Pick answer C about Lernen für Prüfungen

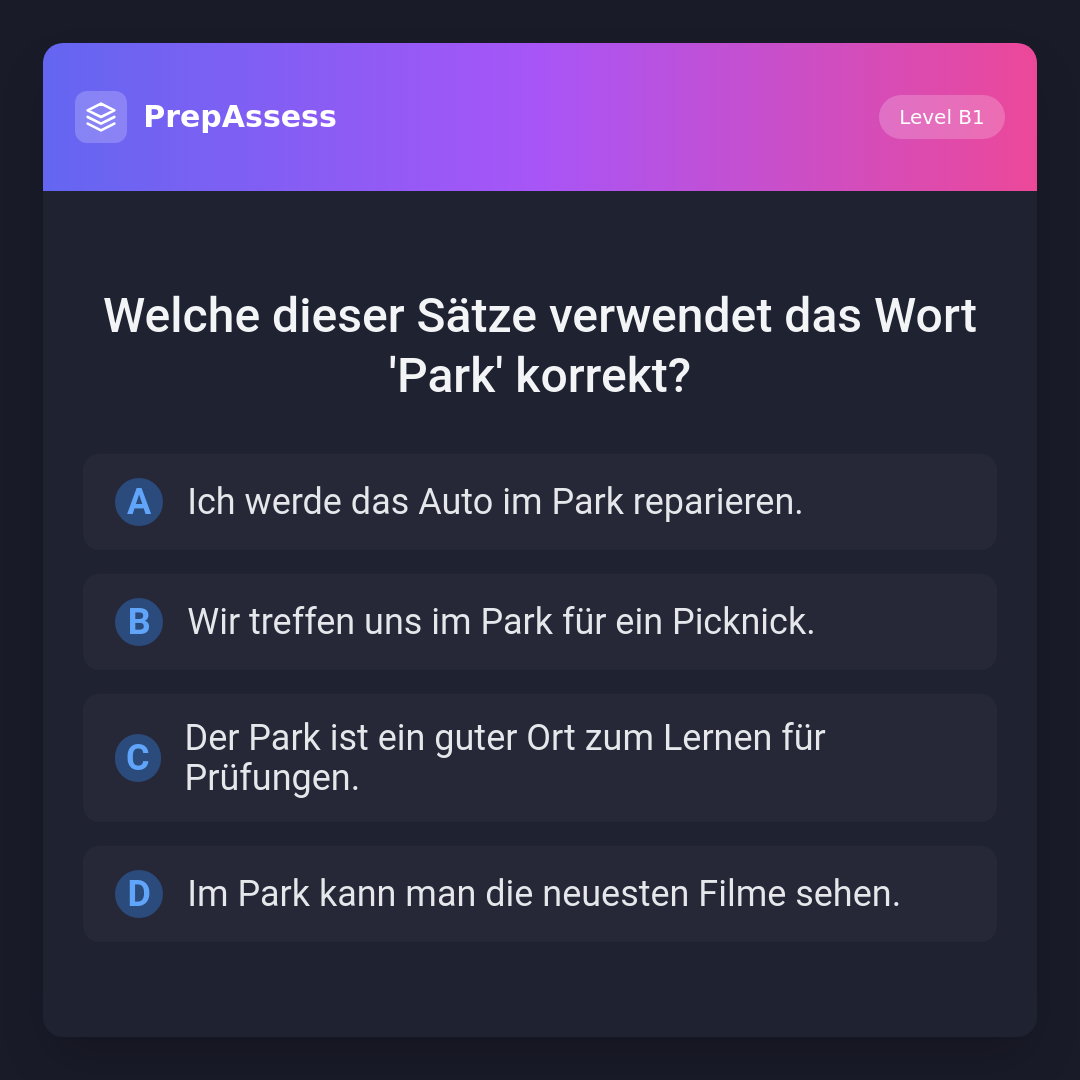click(539, 758)
